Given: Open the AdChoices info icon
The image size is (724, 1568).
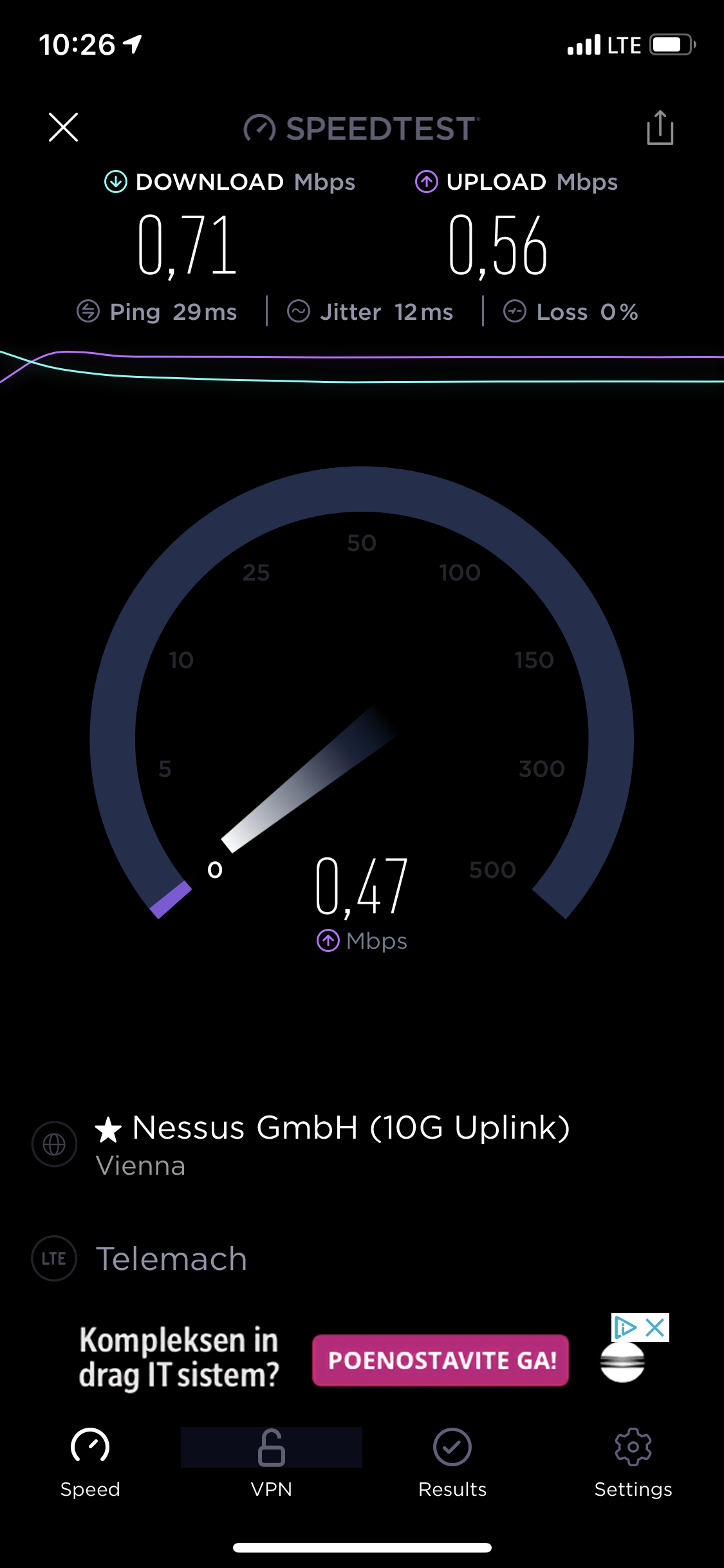Looking at the screenshot, I should [x=624, y=1327].
